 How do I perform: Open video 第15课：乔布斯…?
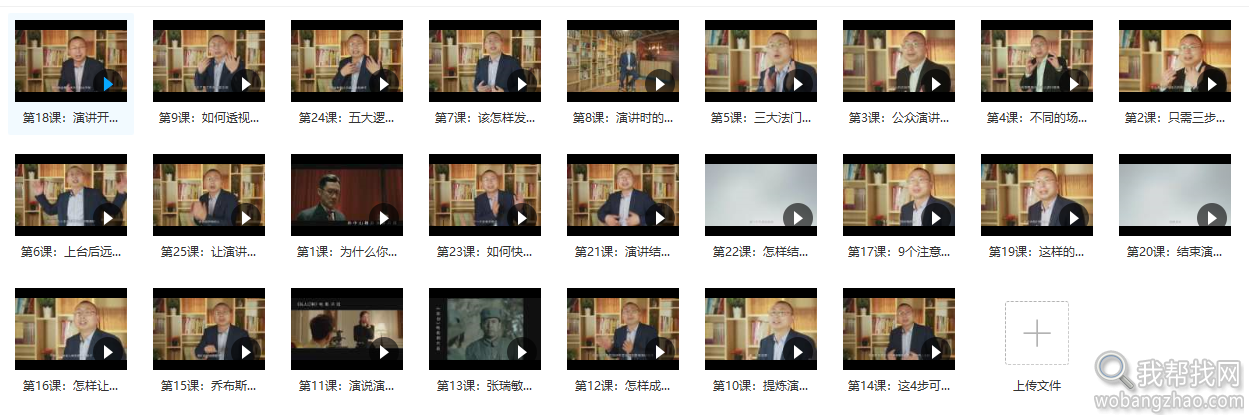[x=209, y=330]
